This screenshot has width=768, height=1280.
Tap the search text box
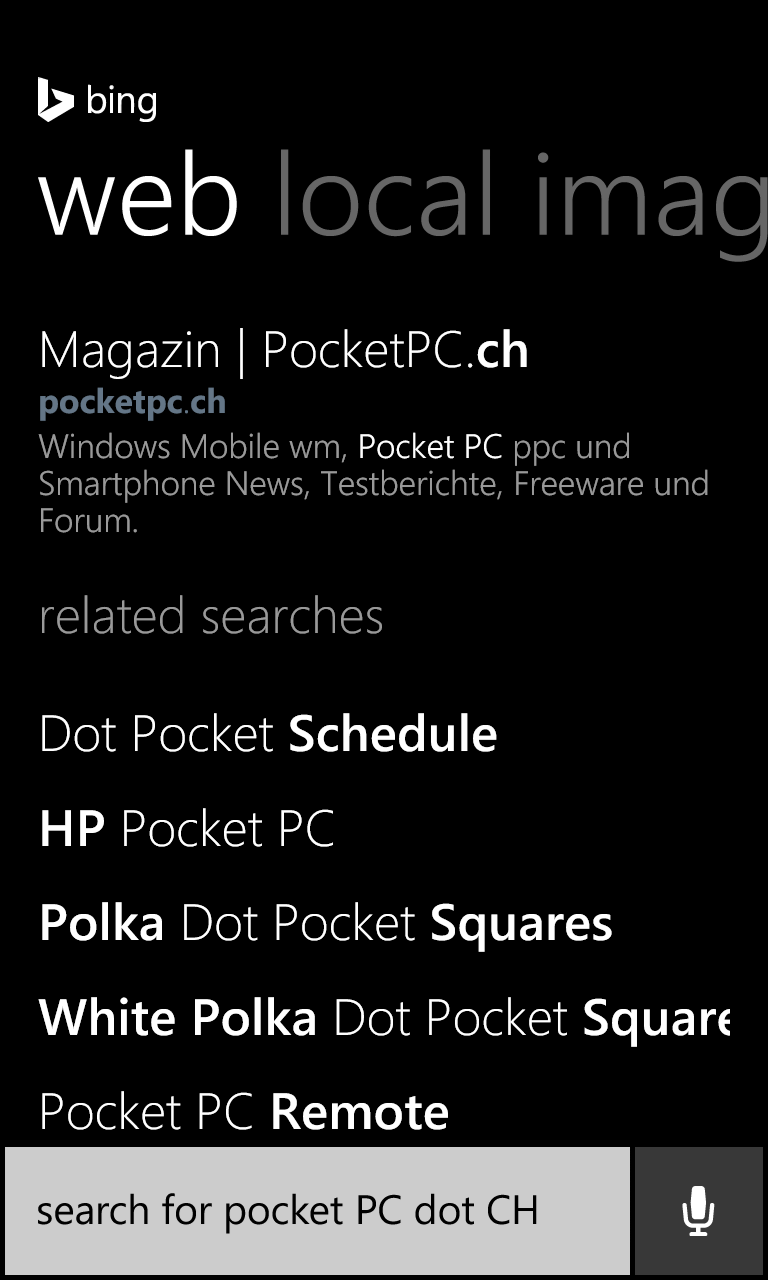point(318,1211)
